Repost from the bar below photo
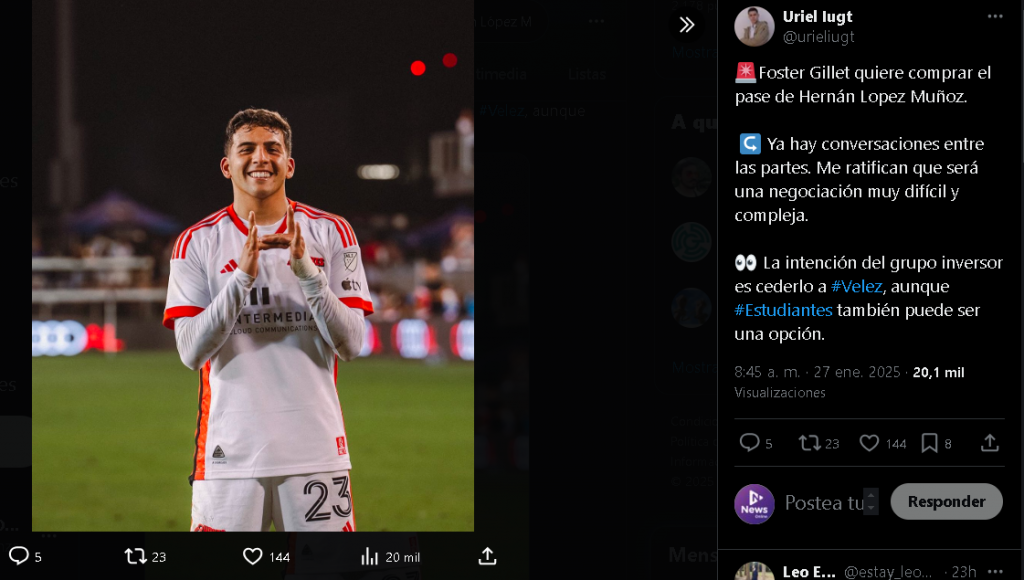Viewport: 1024px width, 580px height. click(x=135, y=556)
